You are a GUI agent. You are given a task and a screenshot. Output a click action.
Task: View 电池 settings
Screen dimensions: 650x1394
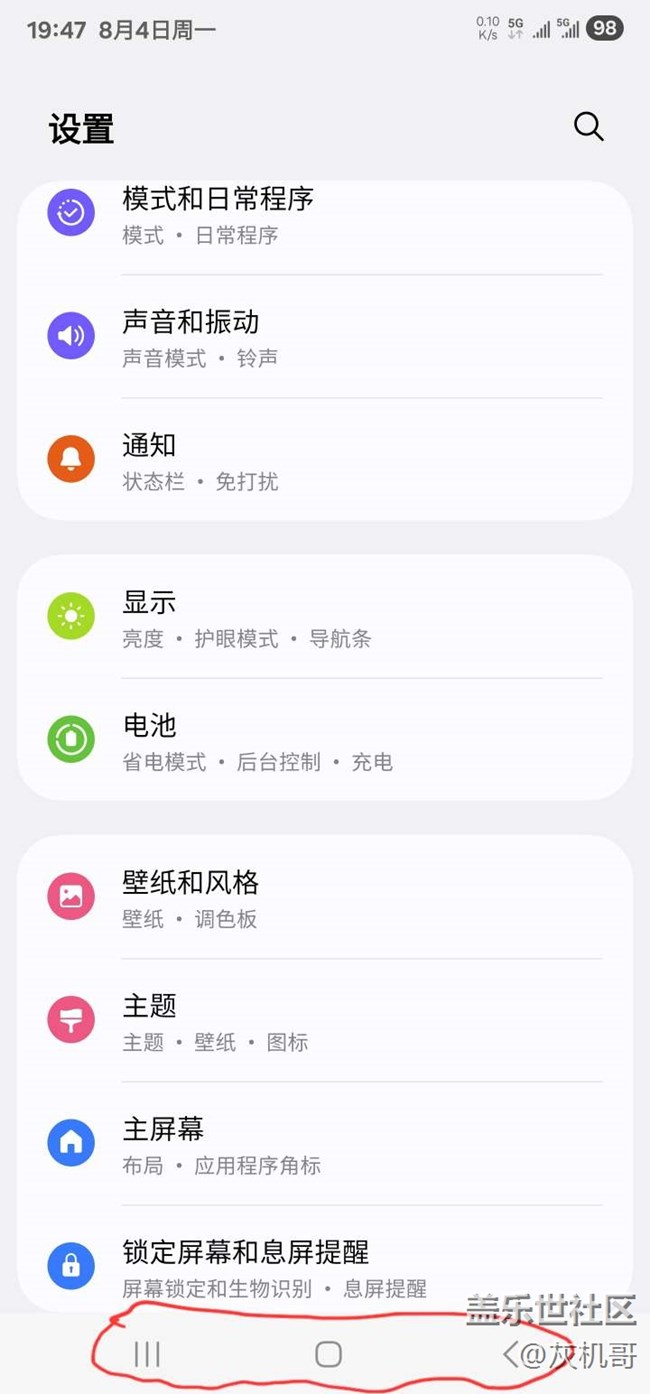325,741
